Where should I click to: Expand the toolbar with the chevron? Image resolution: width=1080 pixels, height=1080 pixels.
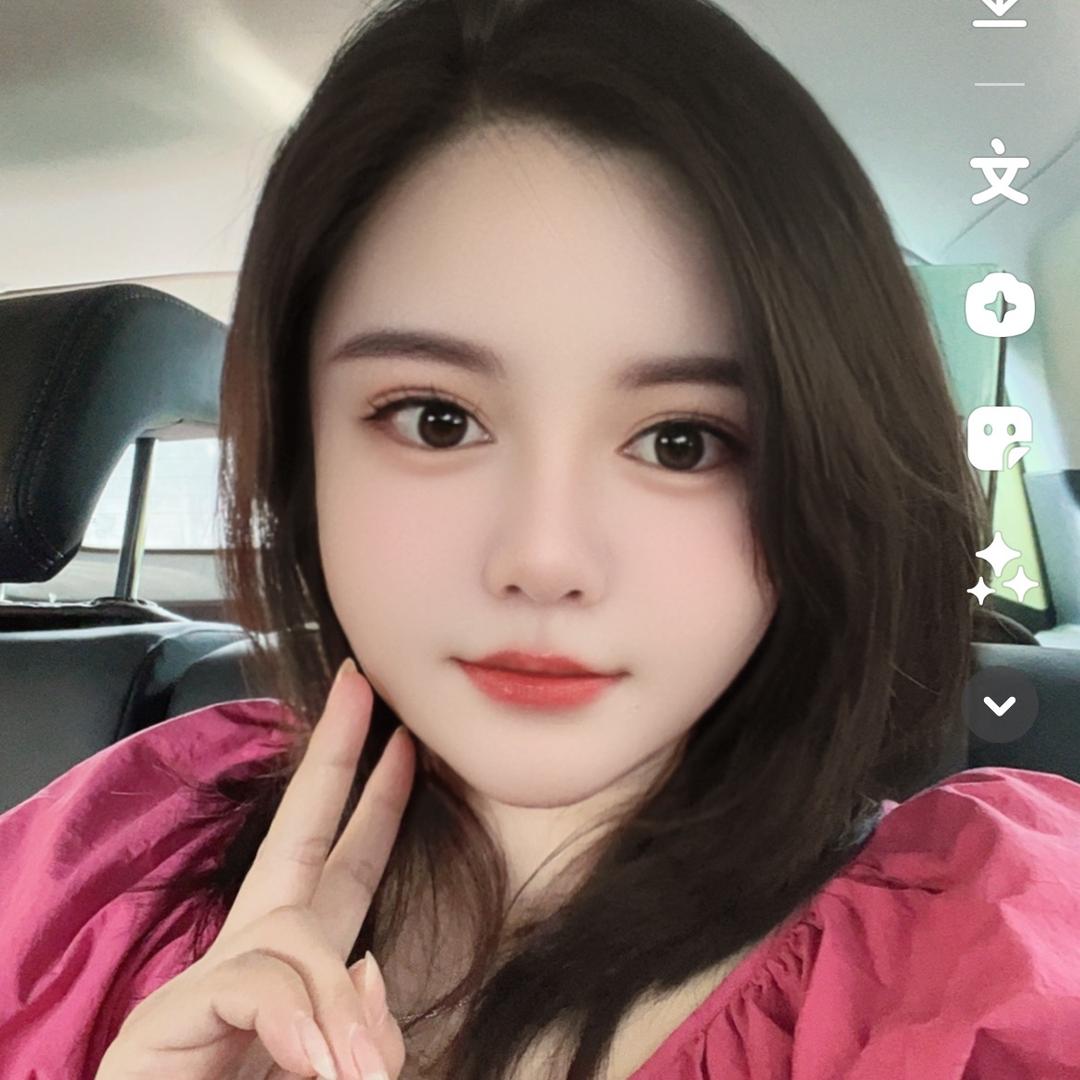pyautogui.click(x=1000, y=706)
